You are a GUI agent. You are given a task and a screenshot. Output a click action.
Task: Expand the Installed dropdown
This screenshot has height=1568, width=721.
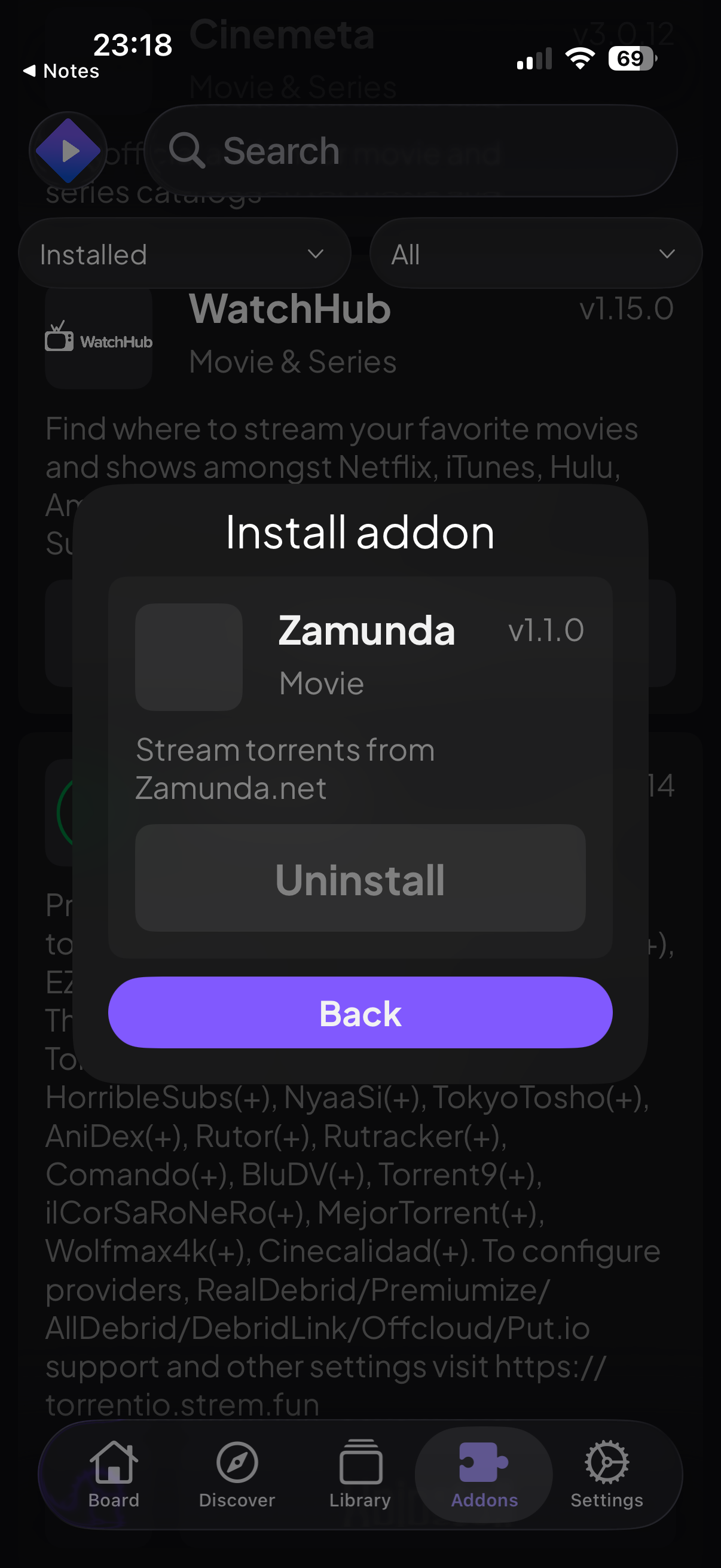tap(184, 254)
